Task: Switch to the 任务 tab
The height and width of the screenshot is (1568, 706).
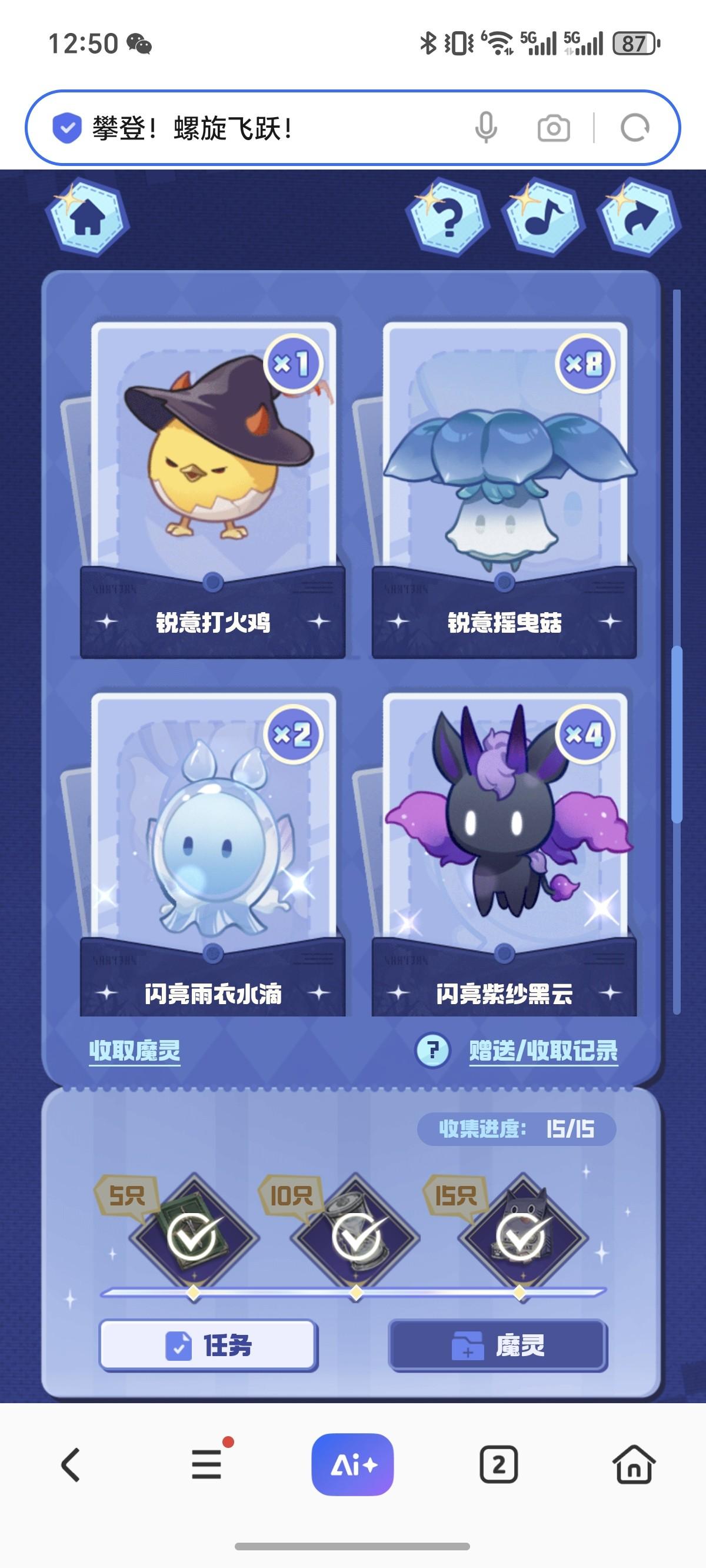Action: [209, 1345]
